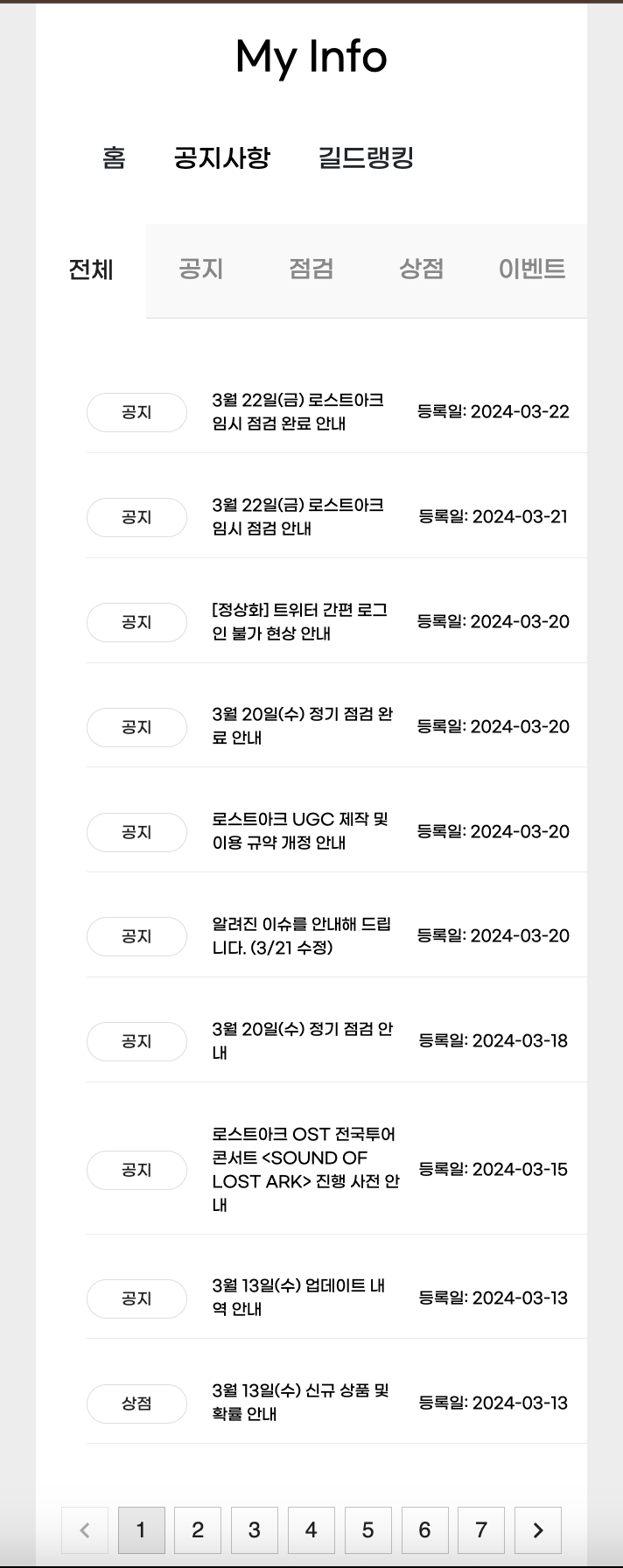Open the 3월 13일 업데이트 내역 notice
The height and width of the screenshot is (1568, 623).
(298, 1298)
